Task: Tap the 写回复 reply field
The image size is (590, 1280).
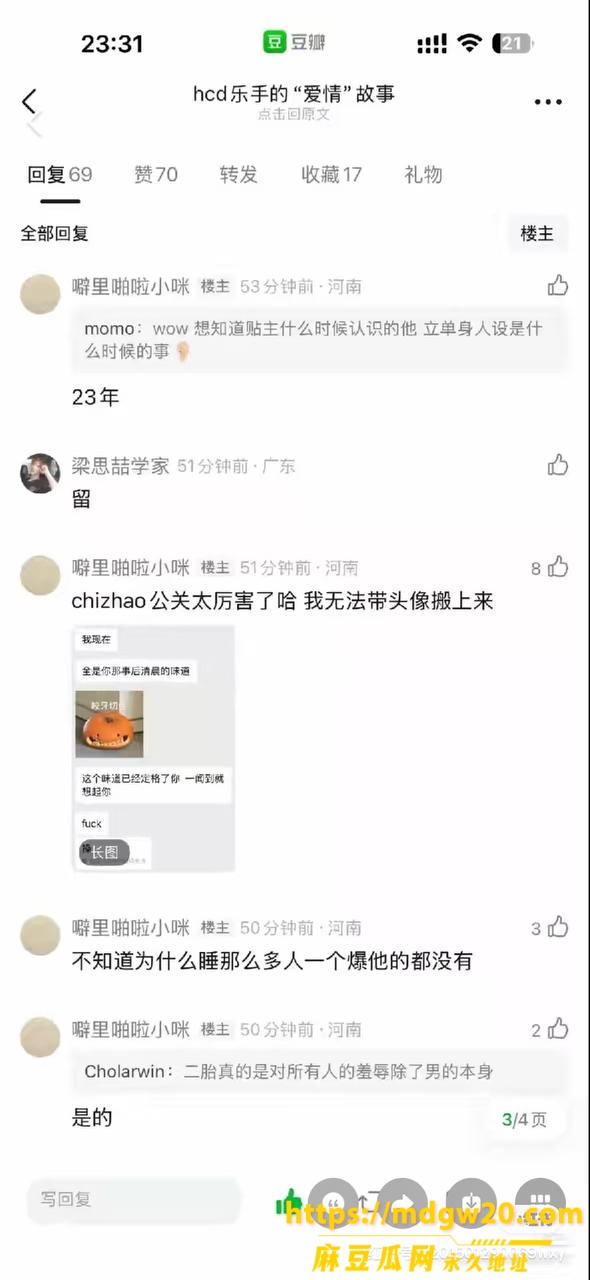Action: pyautogui.click(x=134, y=1199)
